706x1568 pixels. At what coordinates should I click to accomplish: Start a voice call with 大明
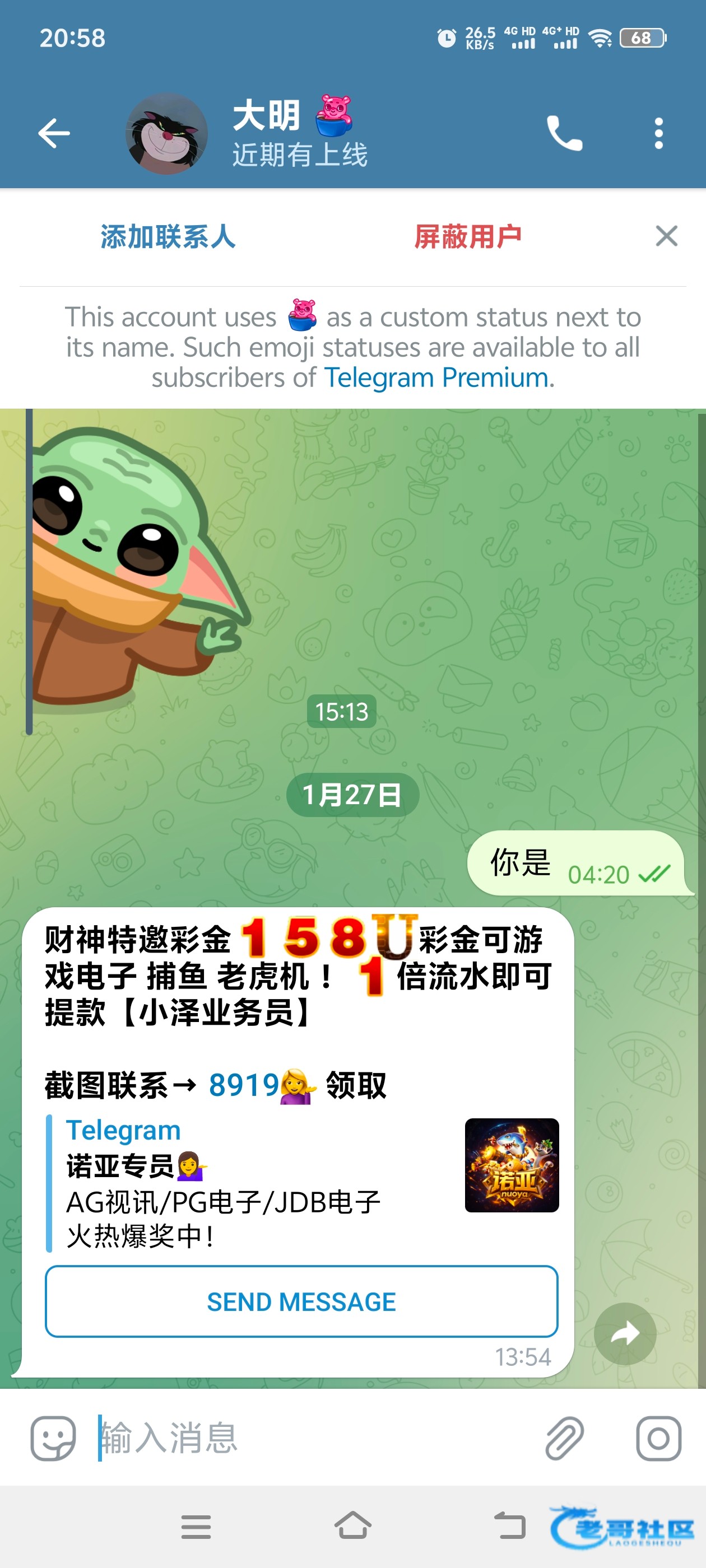coord(564,133)
